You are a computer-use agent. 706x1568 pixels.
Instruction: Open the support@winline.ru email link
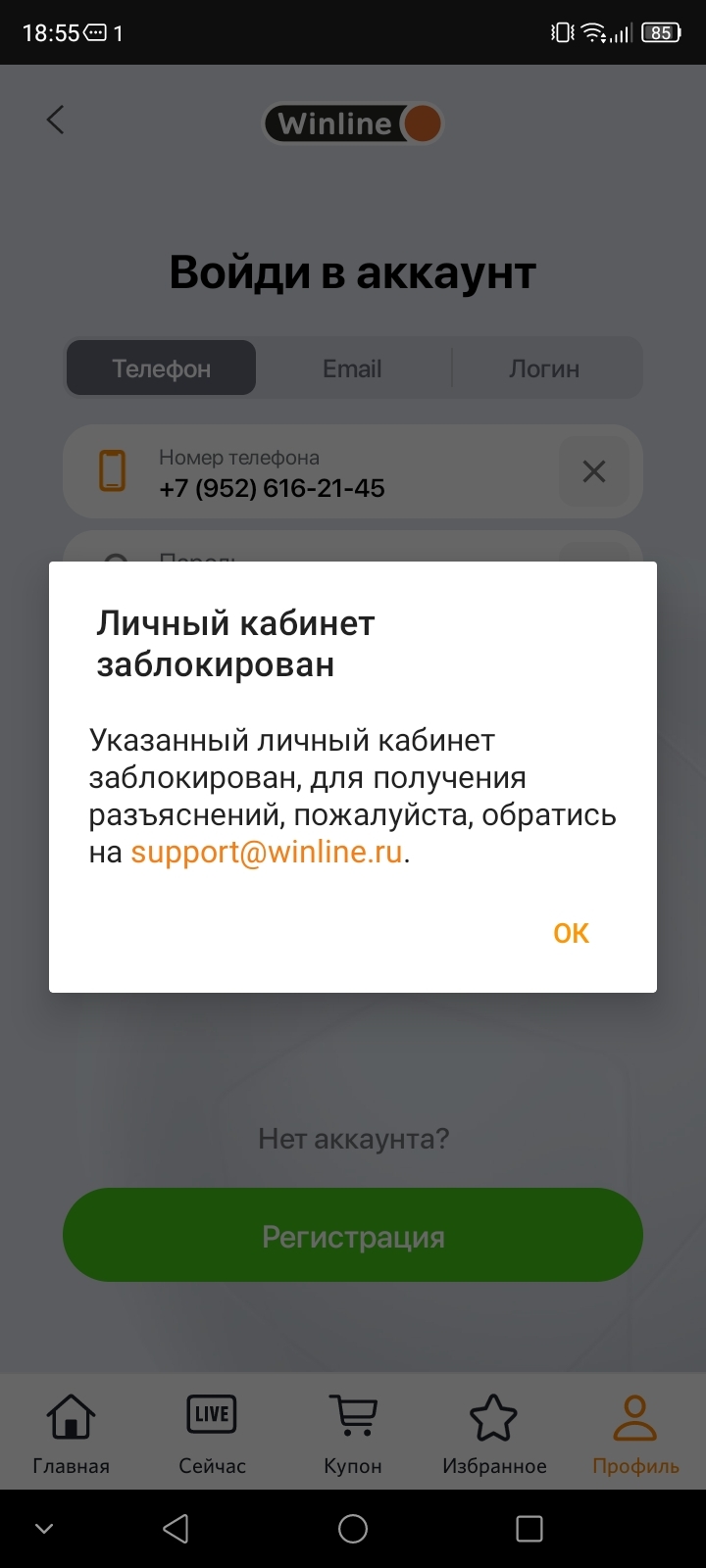tap(267, 852)
